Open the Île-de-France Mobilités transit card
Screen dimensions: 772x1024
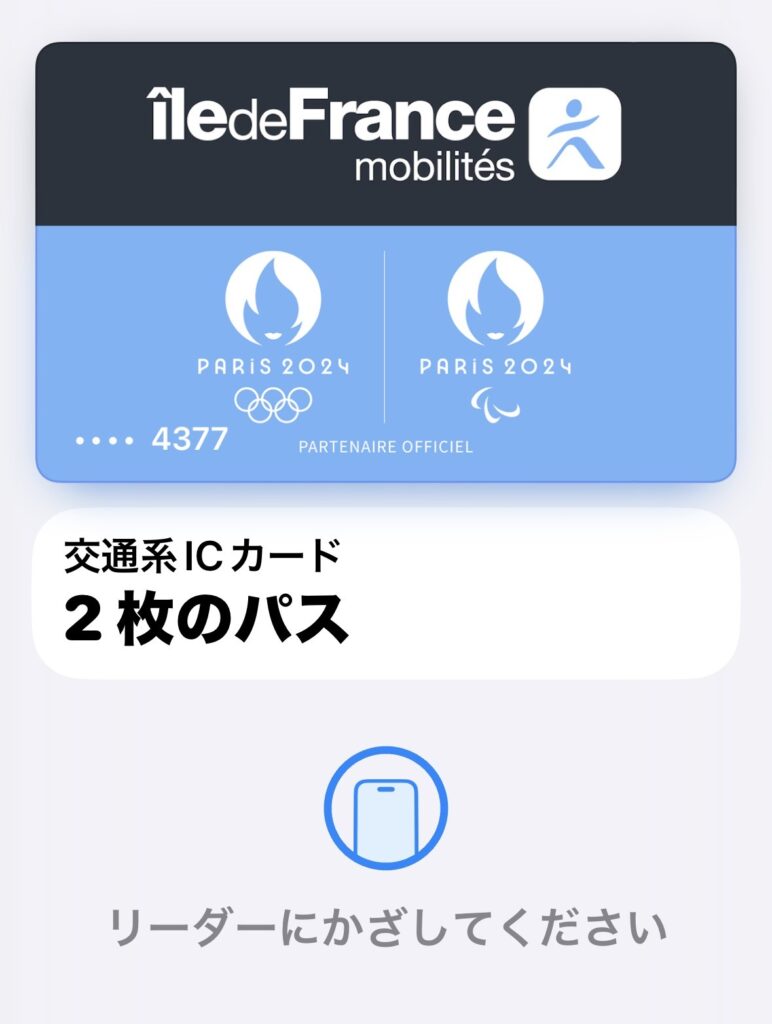coord(386,262)
